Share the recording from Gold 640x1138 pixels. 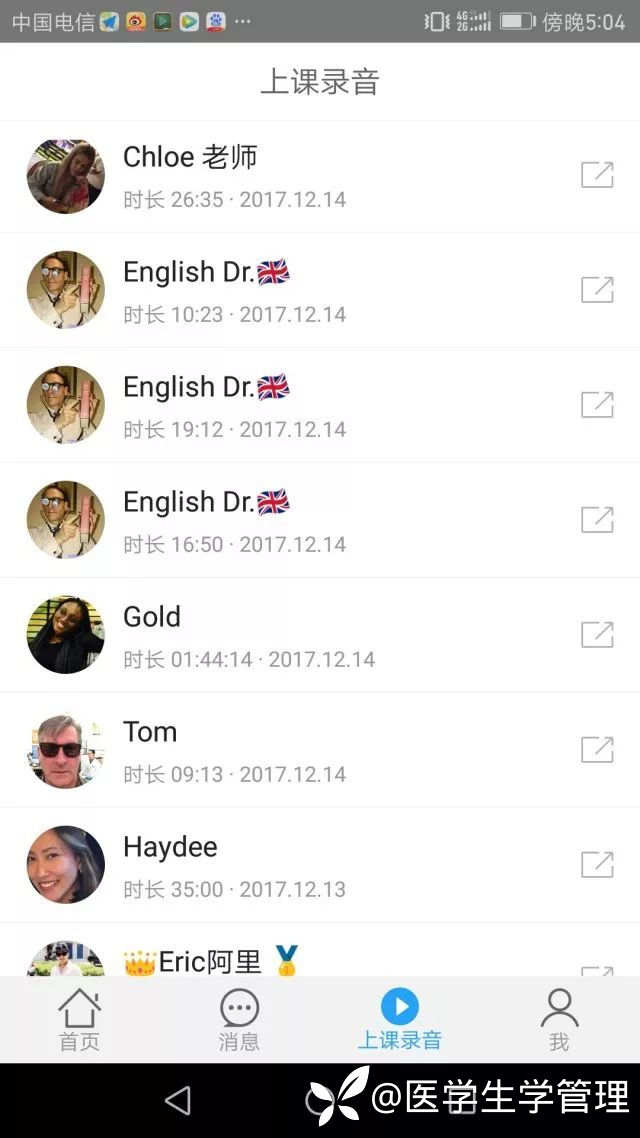point(597,635)
